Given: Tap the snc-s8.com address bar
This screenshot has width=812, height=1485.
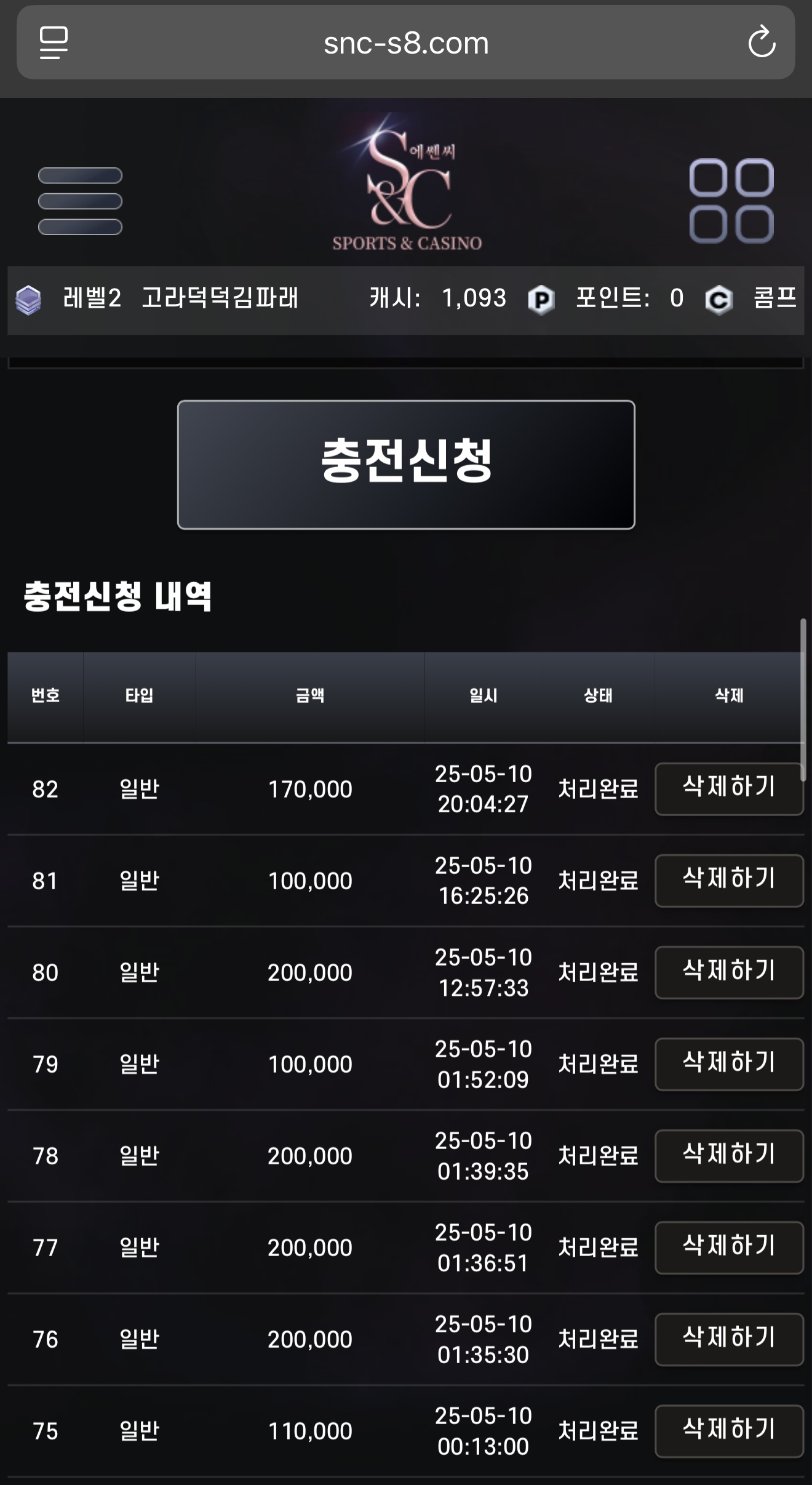Looking at the screenshot, I should click(406, 42).
